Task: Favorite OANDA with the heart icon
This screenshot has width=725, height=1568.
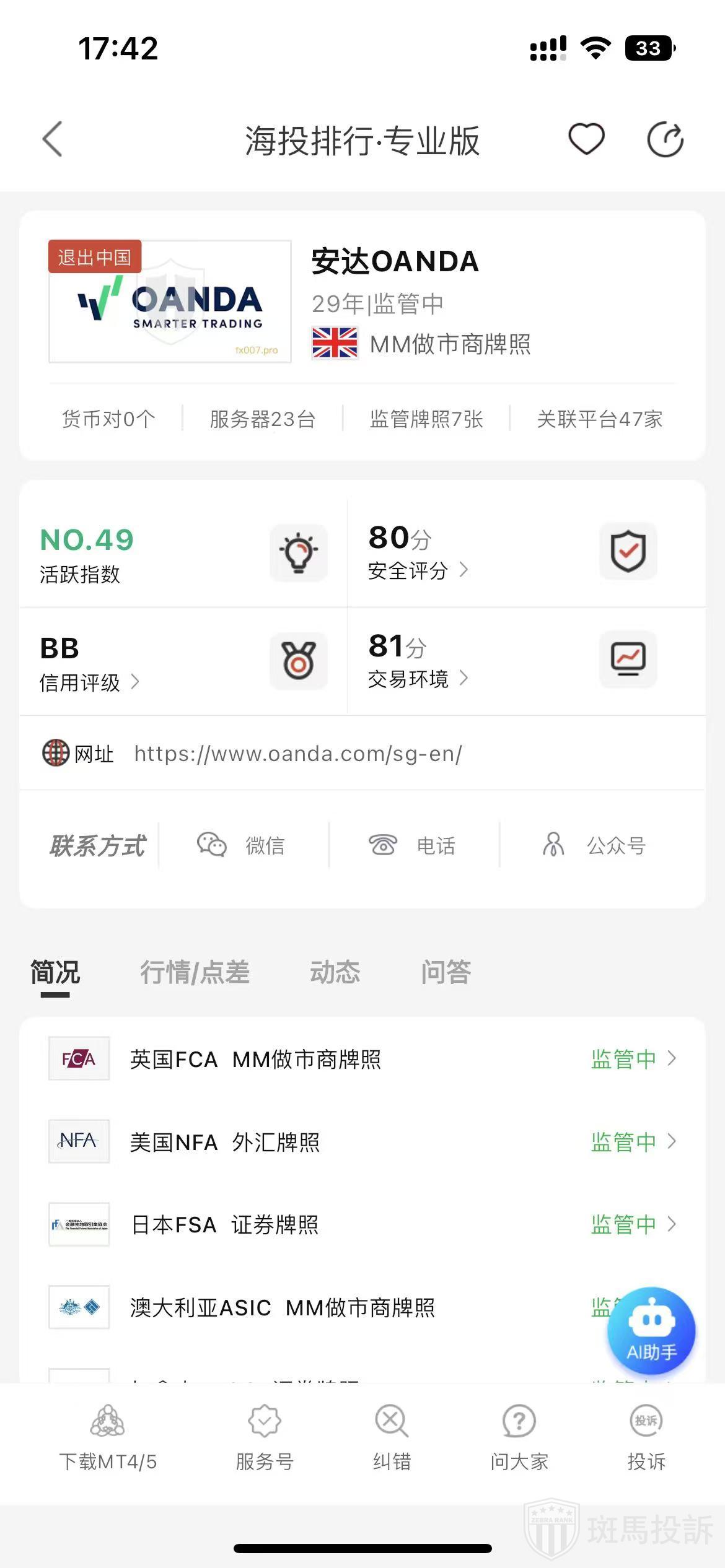Action: (x=586, y=139)
